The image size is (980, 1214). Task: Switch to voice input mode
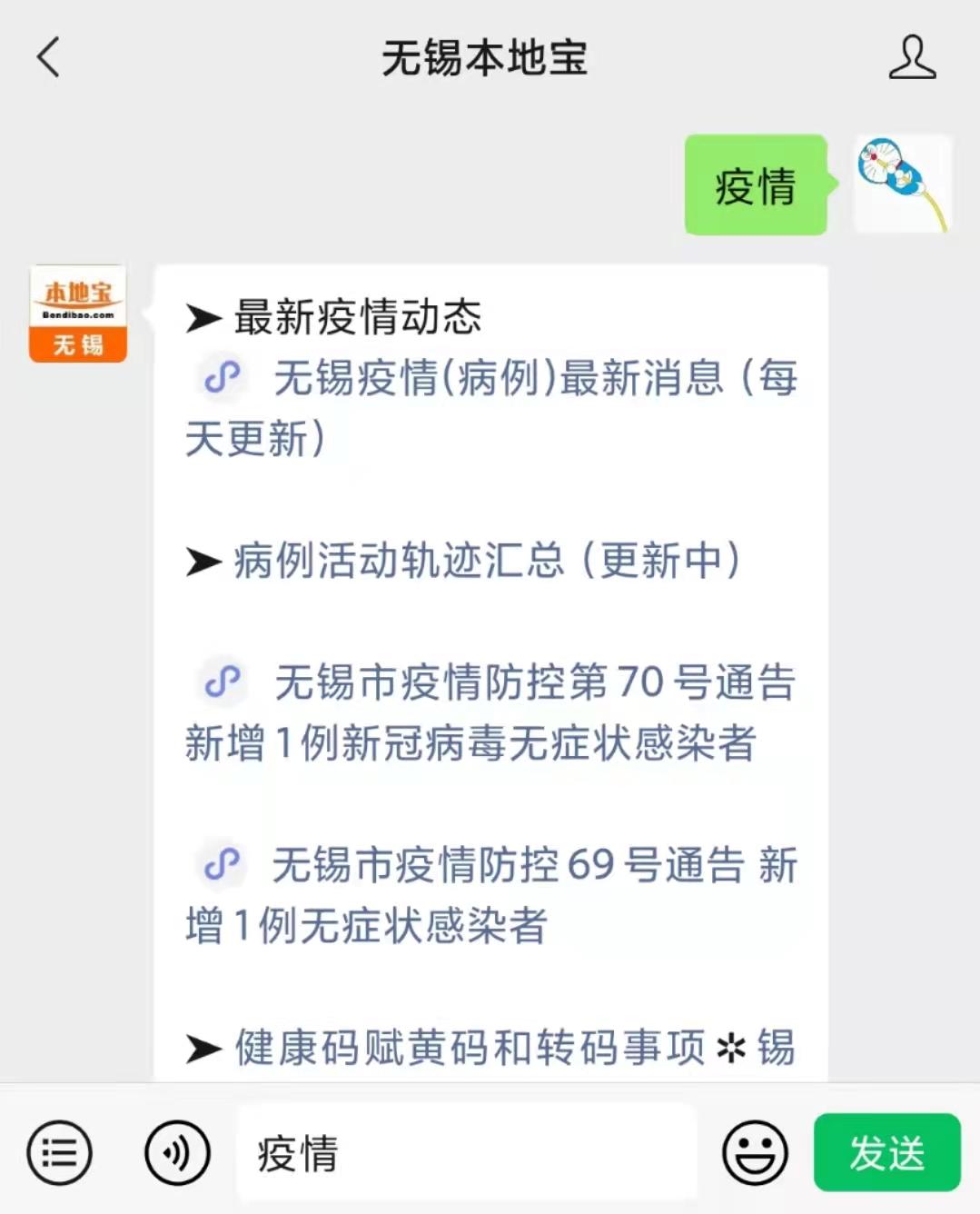tap(176, 1152)
